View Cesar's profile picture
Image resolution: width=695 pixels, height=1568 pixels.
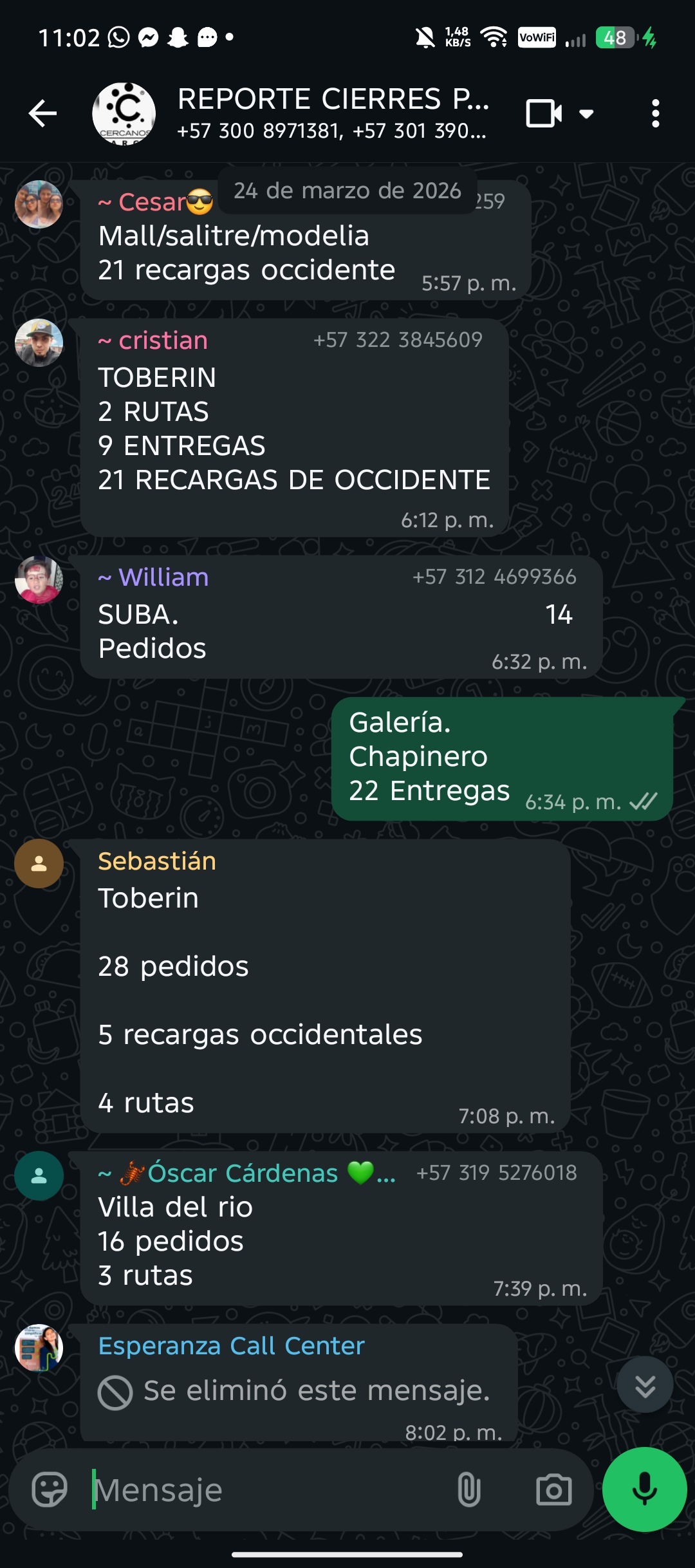click(x=39, y=205)
